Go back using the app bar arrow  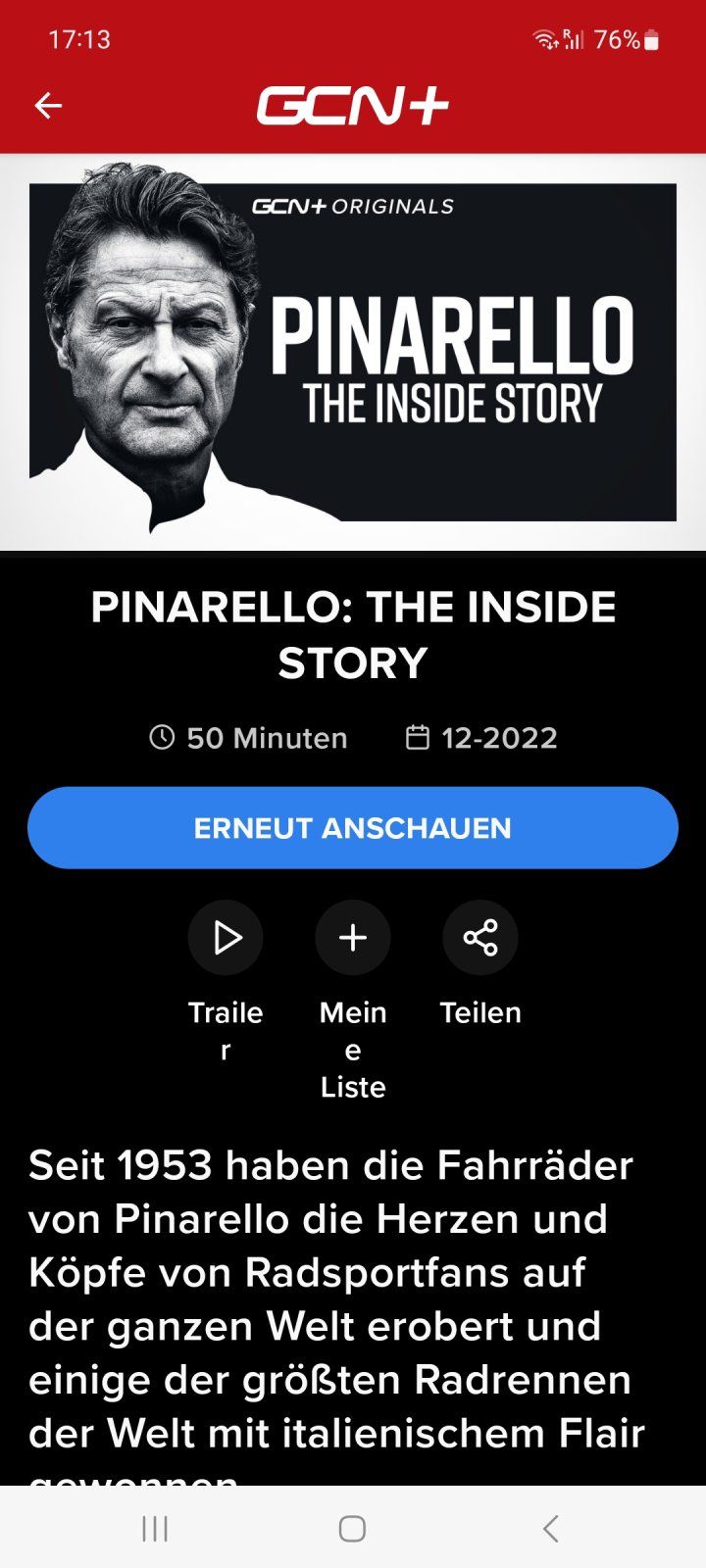(x=48, y=106)
